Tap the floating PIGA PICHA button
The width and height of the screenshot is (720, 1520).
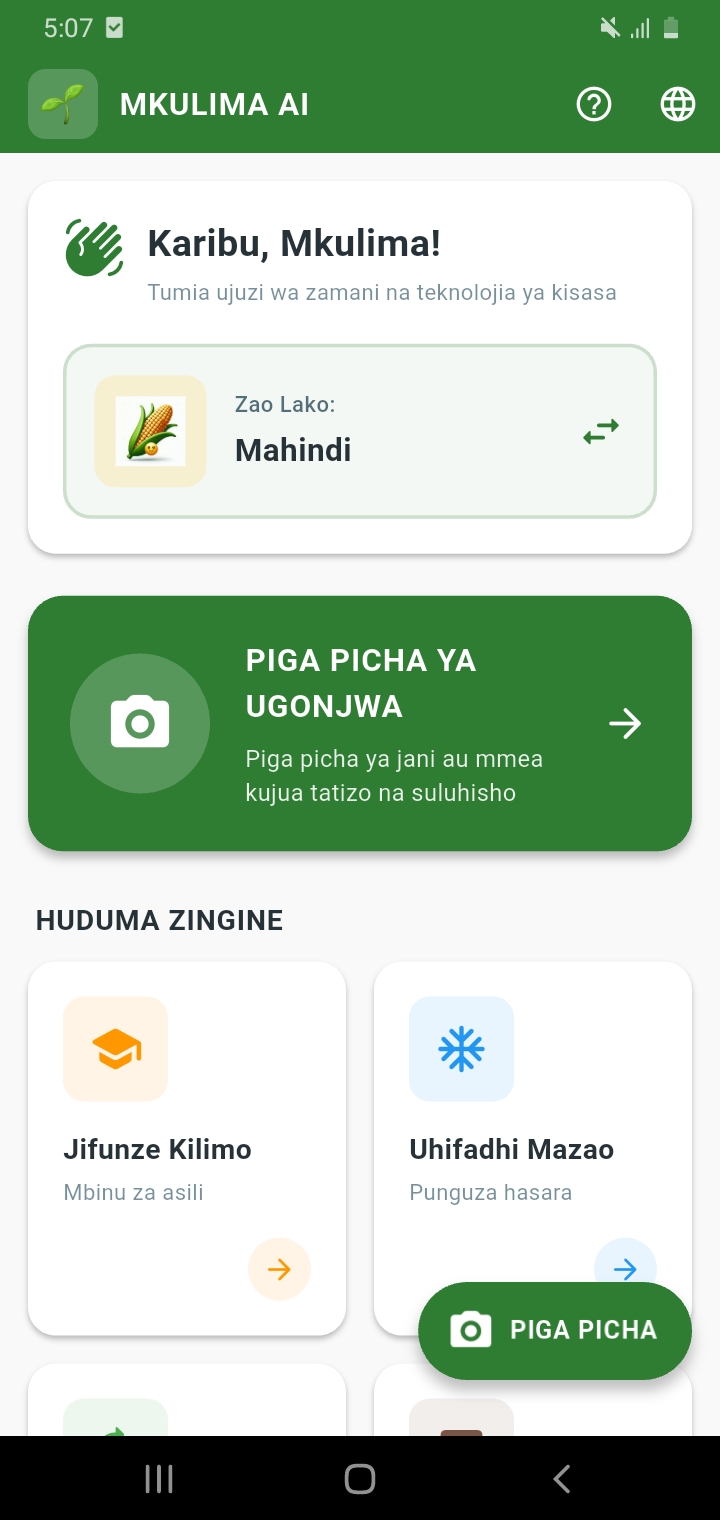(x=554, y=1330)
